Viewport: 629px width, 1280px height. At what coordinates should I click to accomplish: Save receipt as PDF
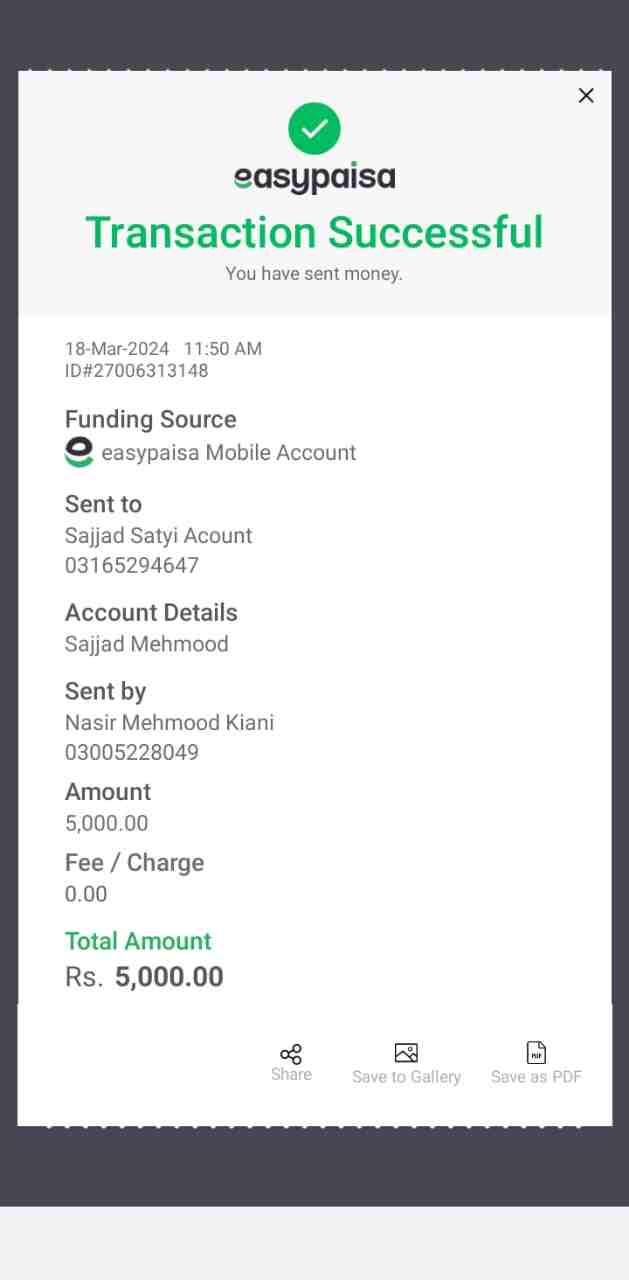(x=536, y=1063)
